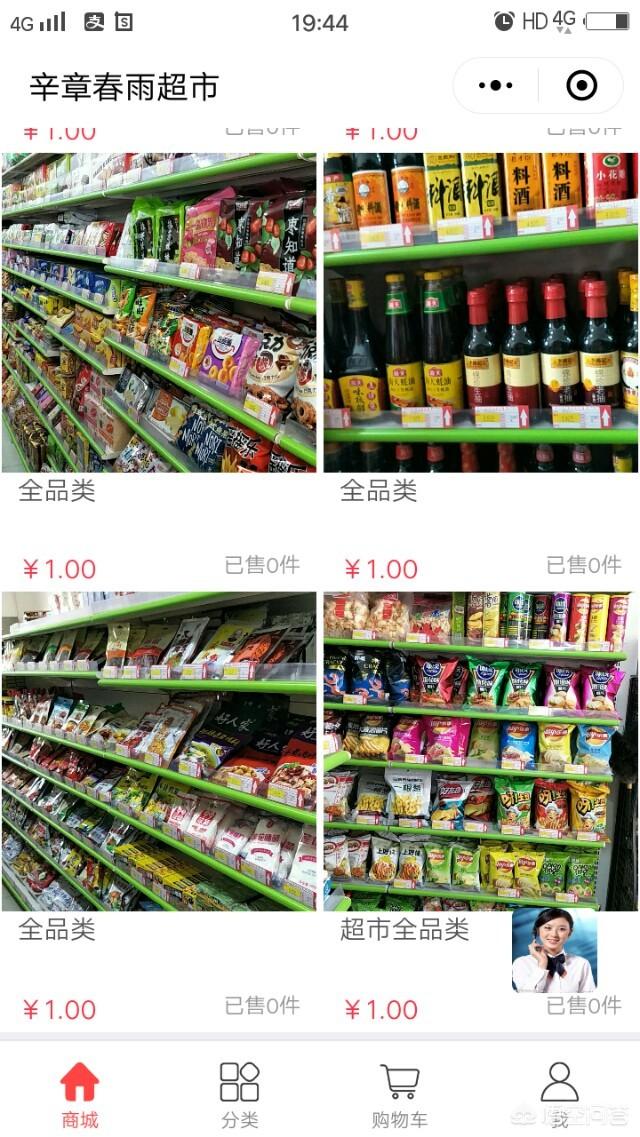Open the 购物车 shopping cart tab

[400, 1094]
